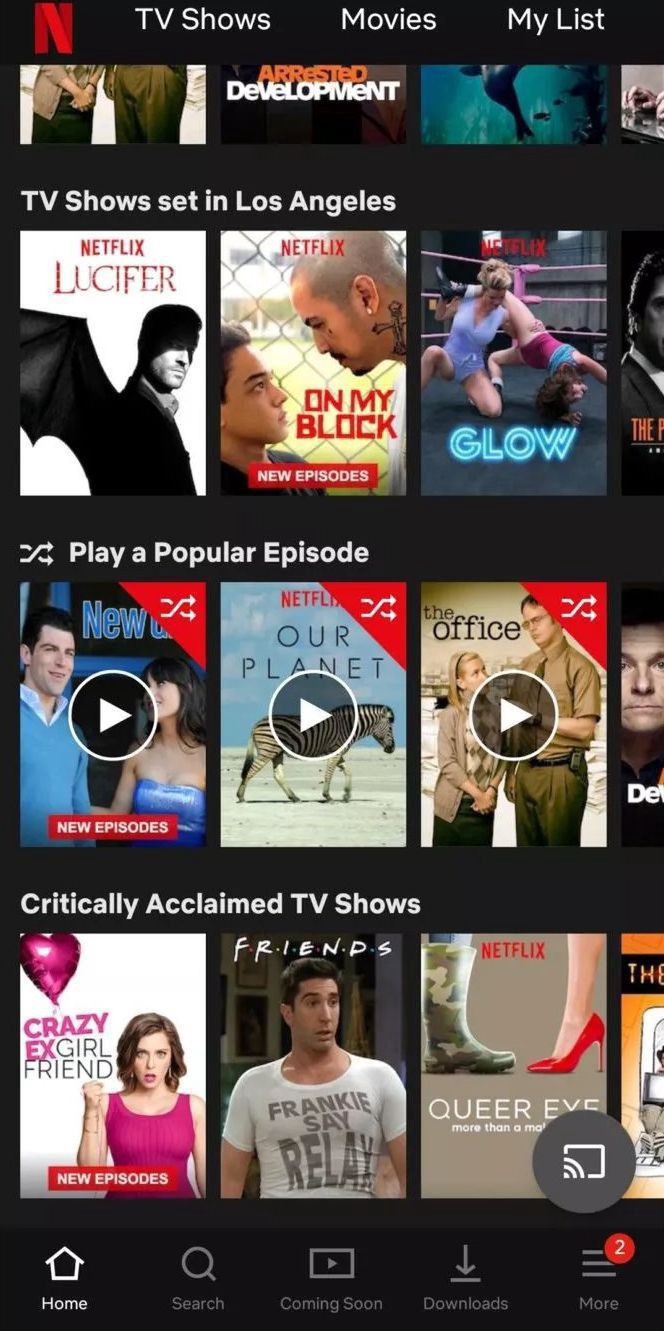Image resolution: width=664 pixels, height=1331 pixels.
Task: Tap the cast to device button
Action: click(584, 1161)
